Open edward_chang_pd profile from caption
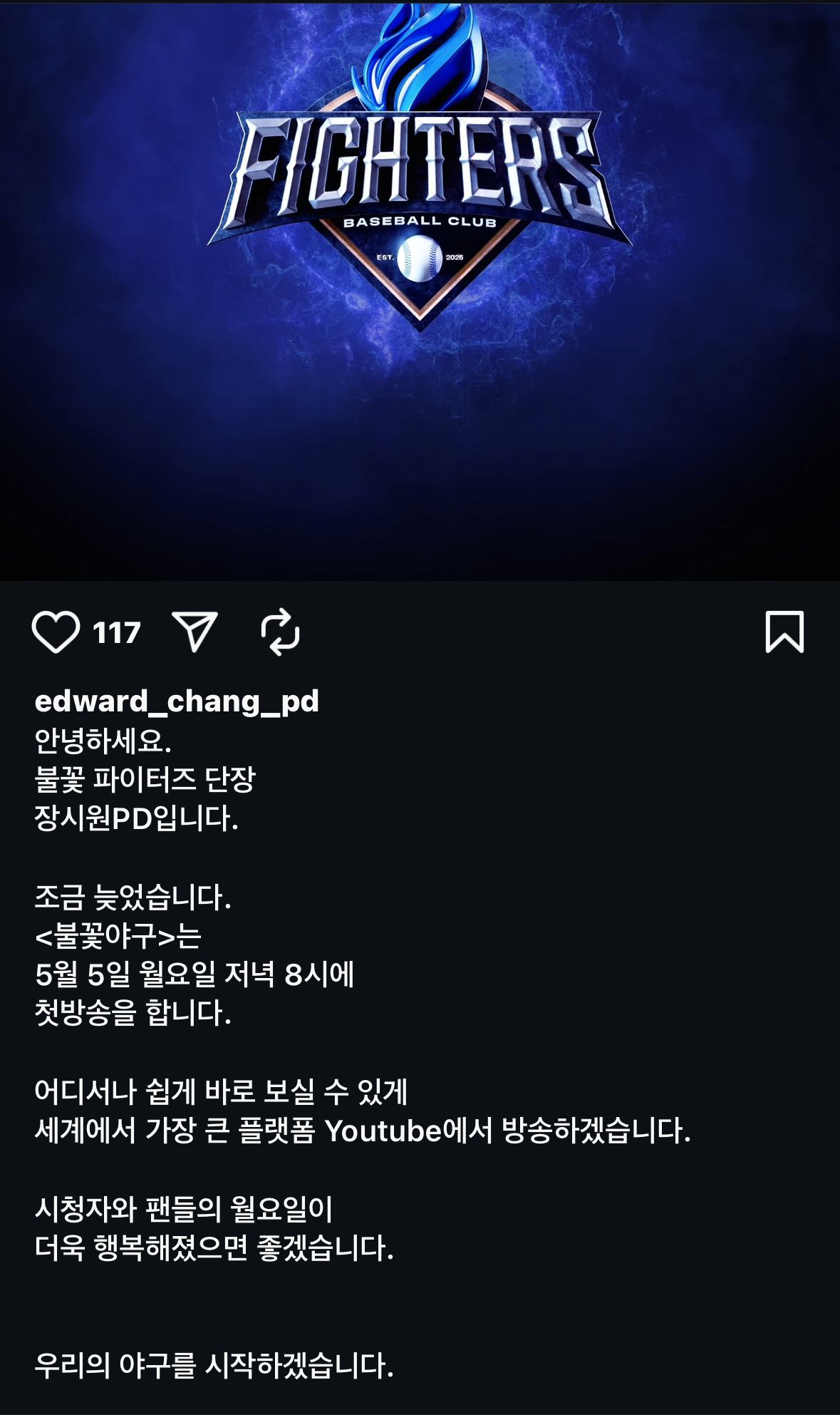Screen dimensions: 840x1415 coord(176,701)
